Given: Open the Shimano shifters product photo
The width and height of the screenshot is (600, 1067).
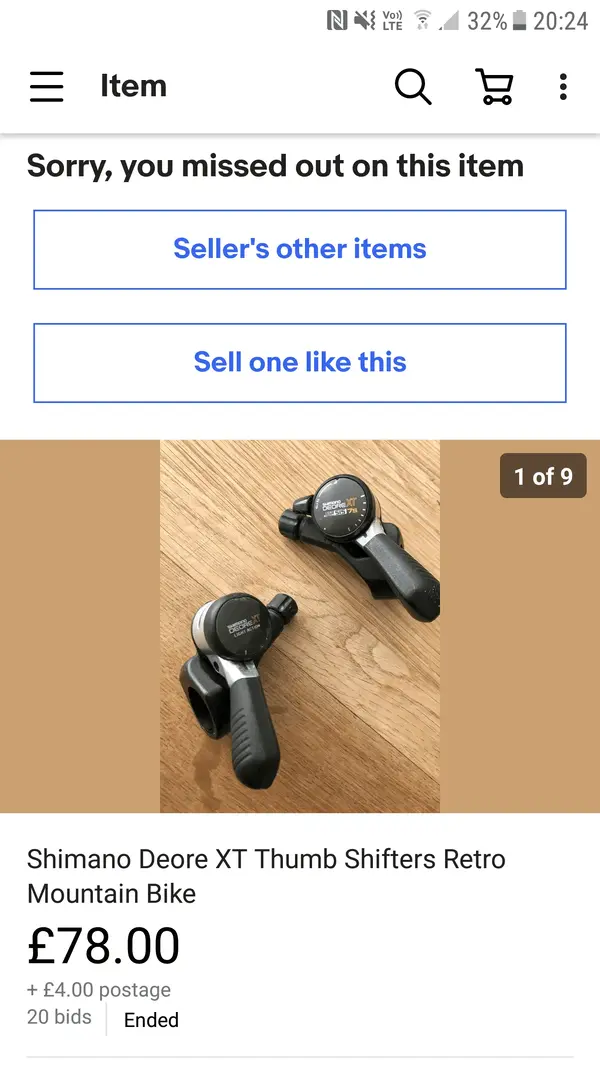Looking at the screenshot, I should tap(300, 626).
